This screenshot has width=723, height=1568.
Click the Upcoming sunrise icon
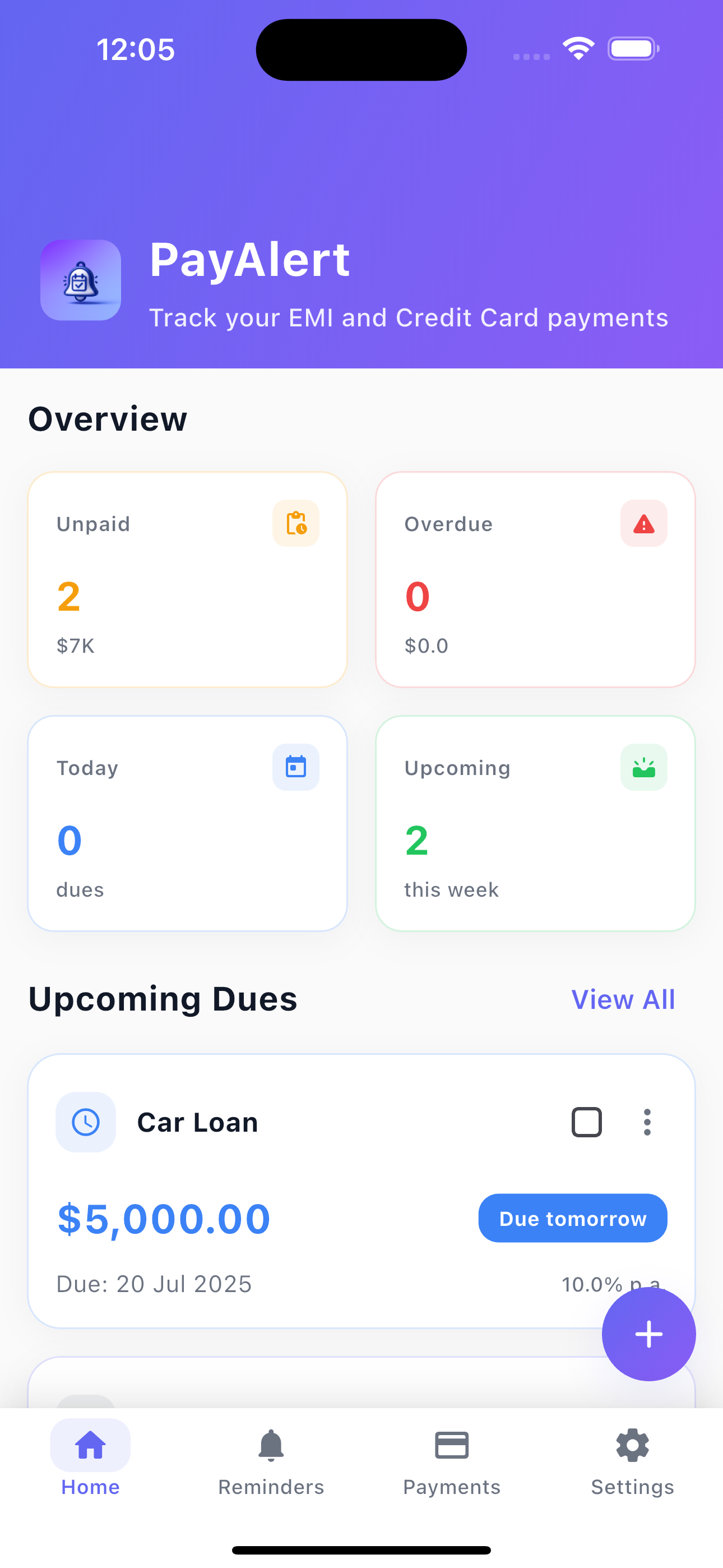[x=643, y=767]
